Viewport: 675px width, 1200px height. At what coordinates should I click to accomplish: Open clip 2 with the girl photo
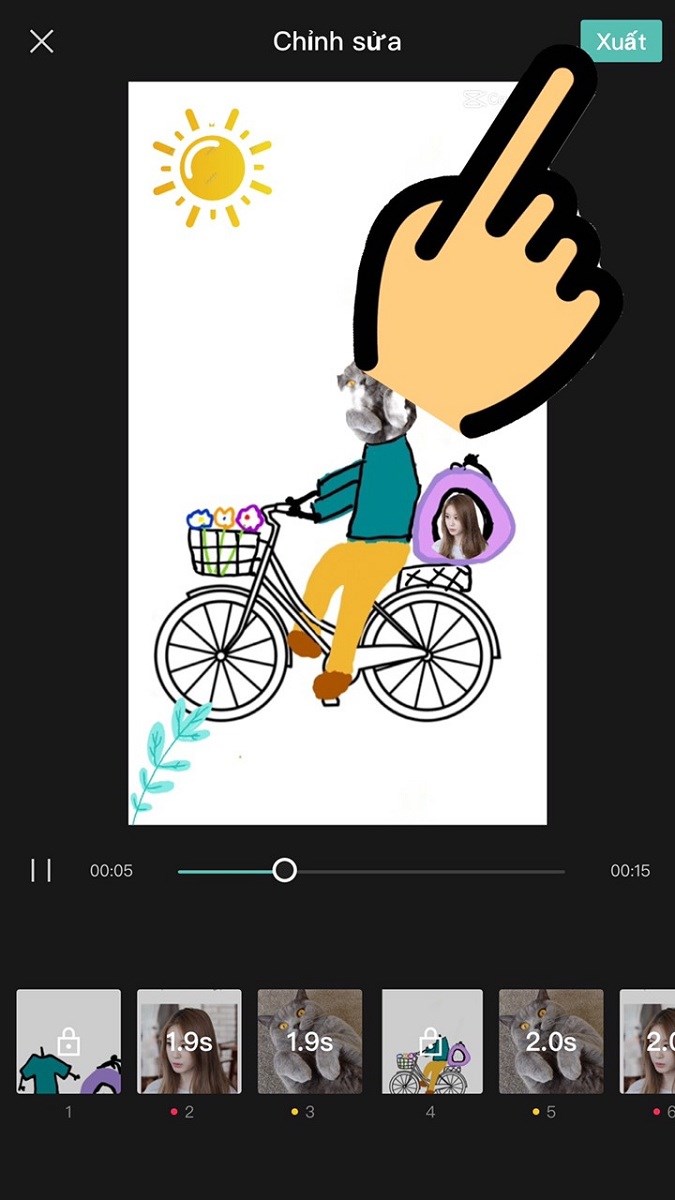point(189,1041)
